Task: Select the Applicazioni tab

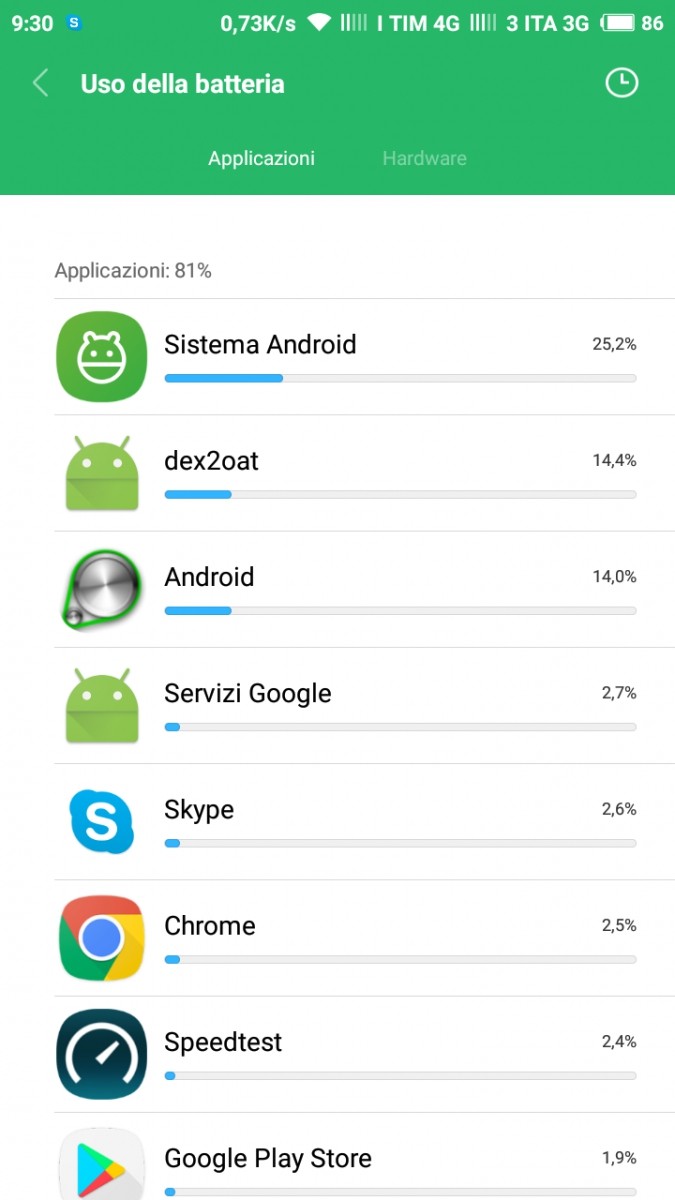Action: pos(261,158)
